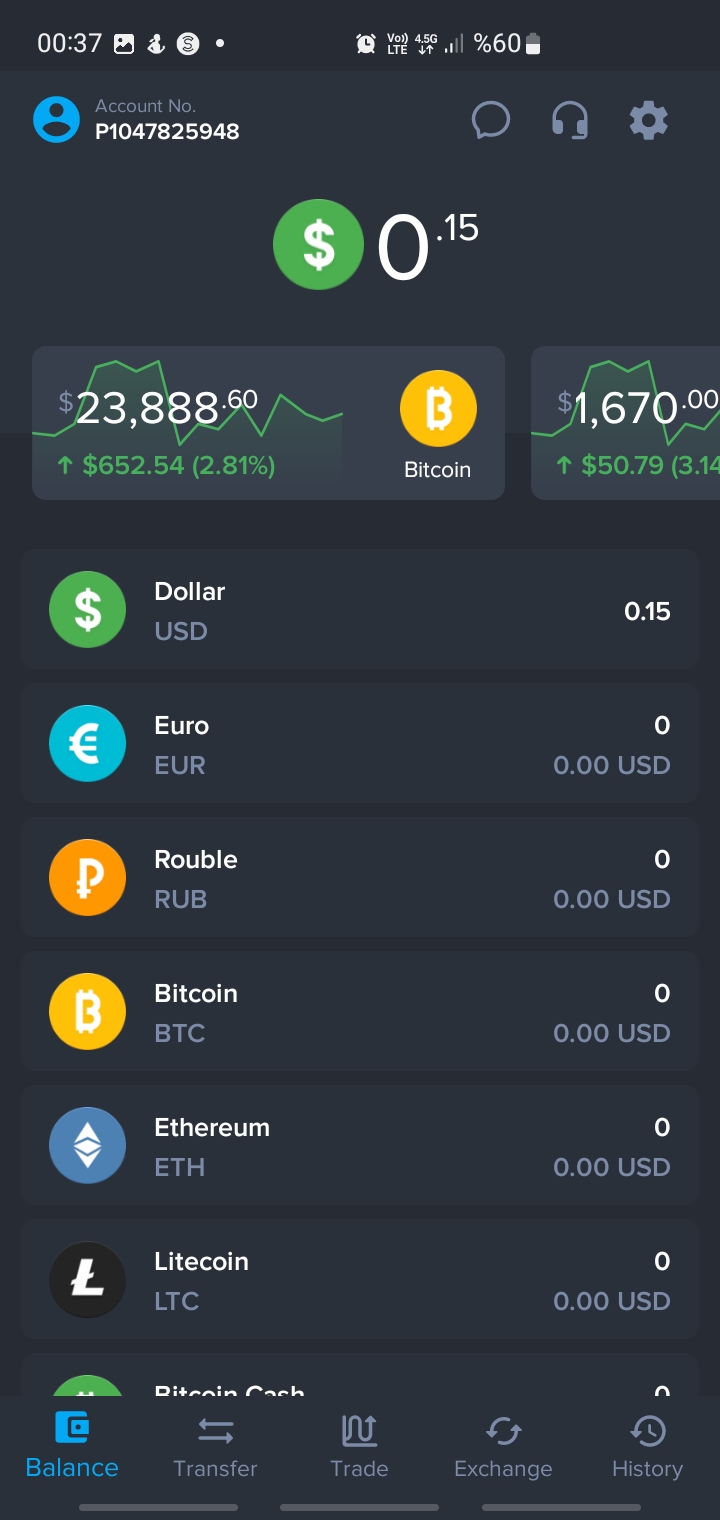Select the Rouble RUB wallet row
The image size is (720, 1520).
359,878
